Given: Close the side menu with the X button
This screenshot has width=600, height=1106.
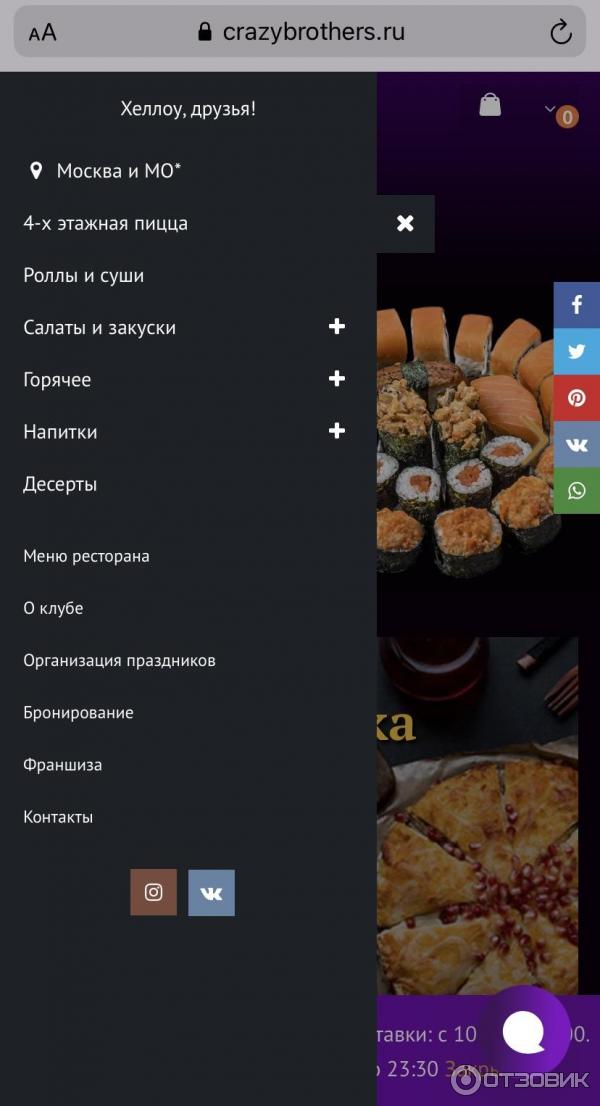Looking at the screenshot, I should [x=405, y=223].
